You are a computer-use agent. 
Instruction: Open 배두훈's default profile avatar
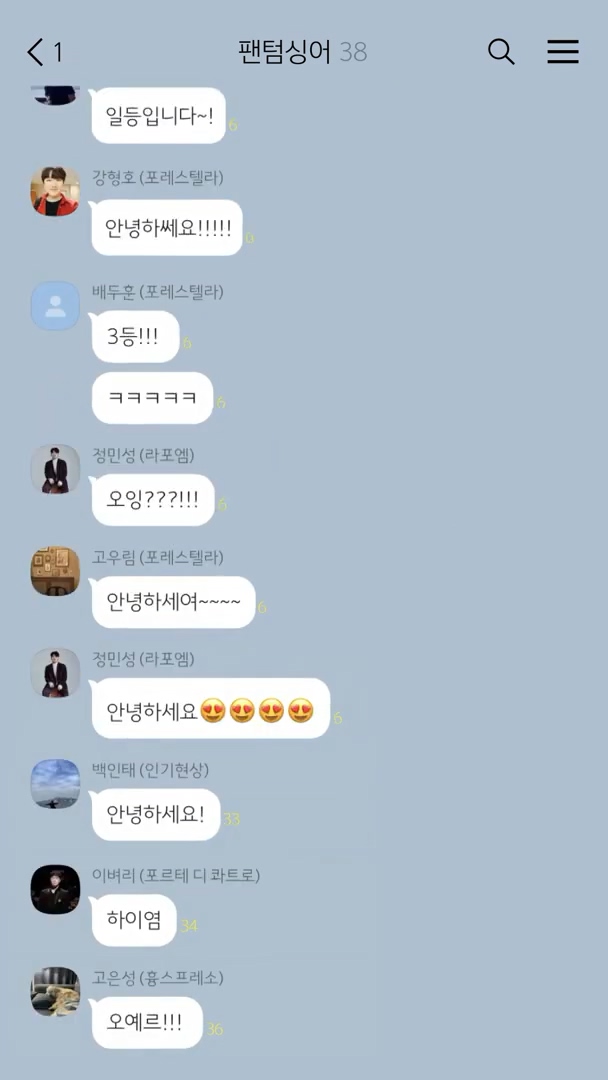[55, 306]
